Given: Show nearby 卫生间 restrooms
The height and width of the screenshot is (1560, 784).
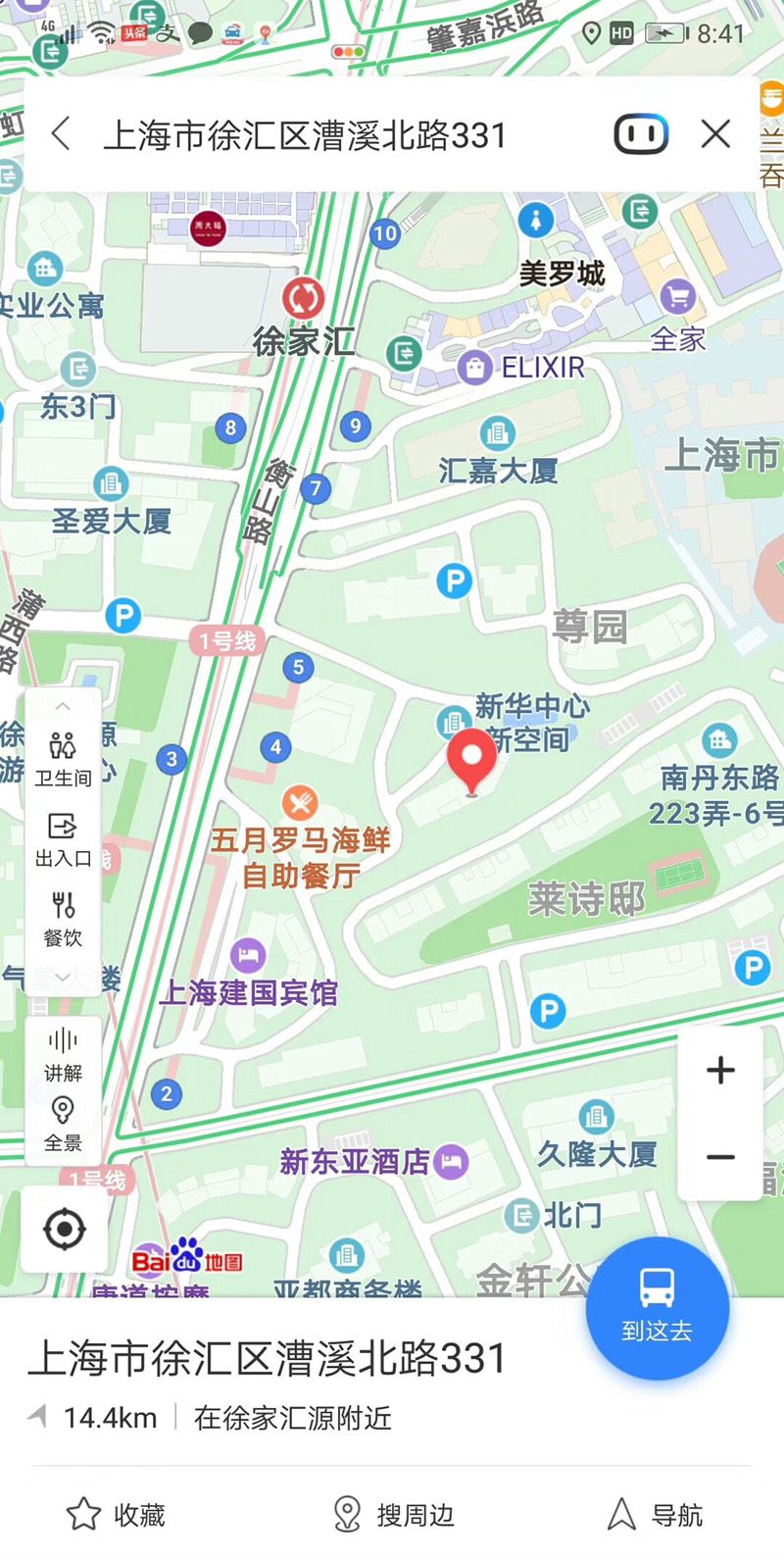Looking at the screenshot, I should pos(63,758).
